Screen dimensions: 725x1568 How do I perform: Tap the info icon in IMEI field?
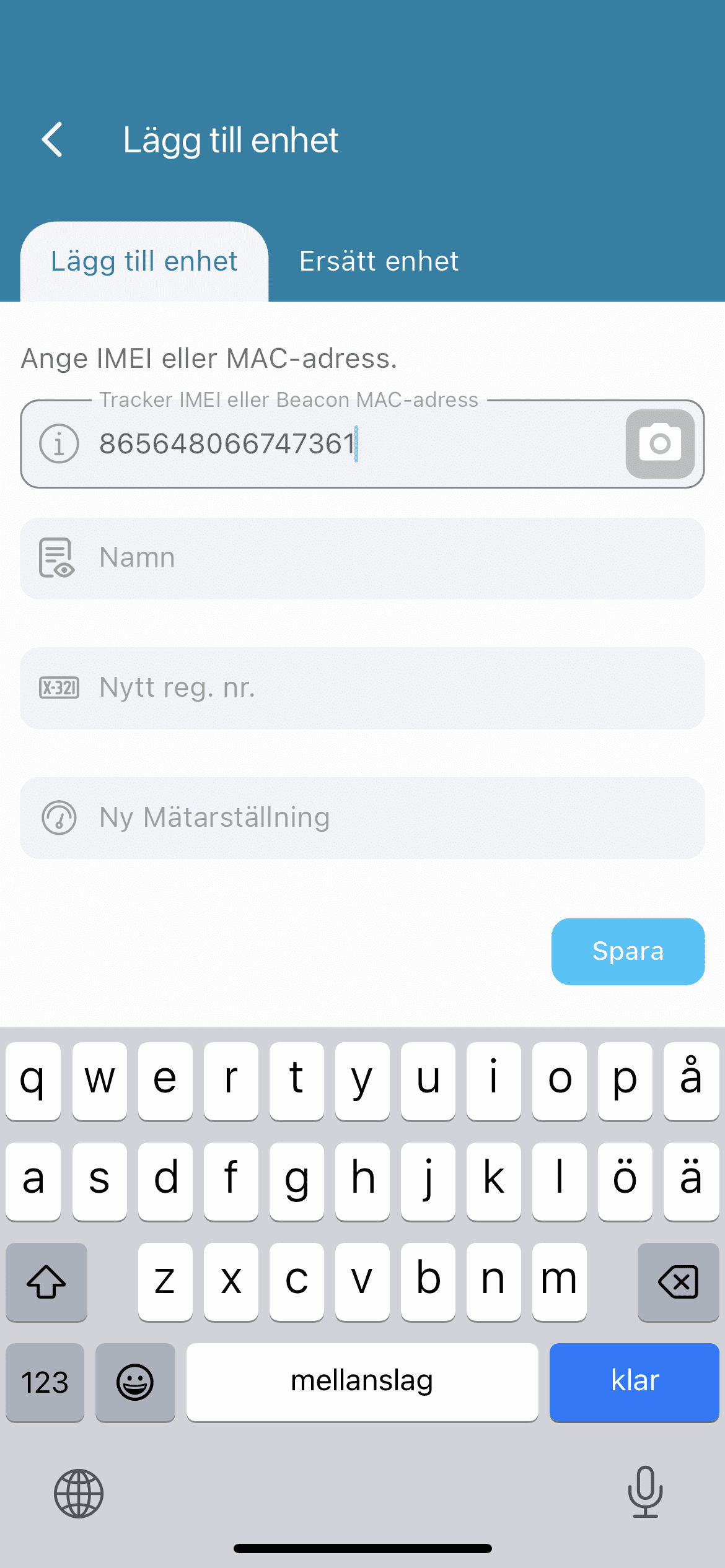tap(59, 444)
